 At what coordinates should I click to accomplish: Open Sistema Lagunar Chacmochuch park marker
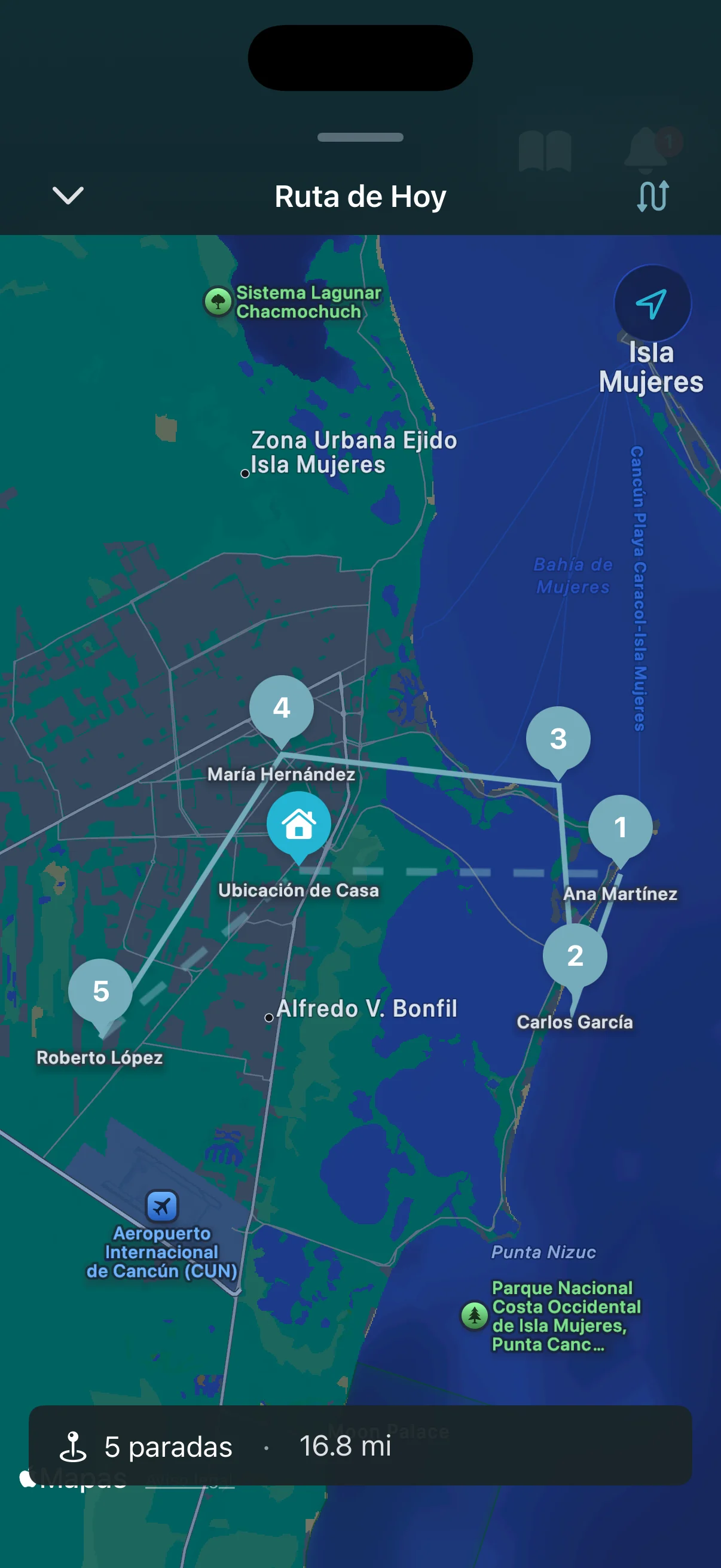(x=218, y=301)
